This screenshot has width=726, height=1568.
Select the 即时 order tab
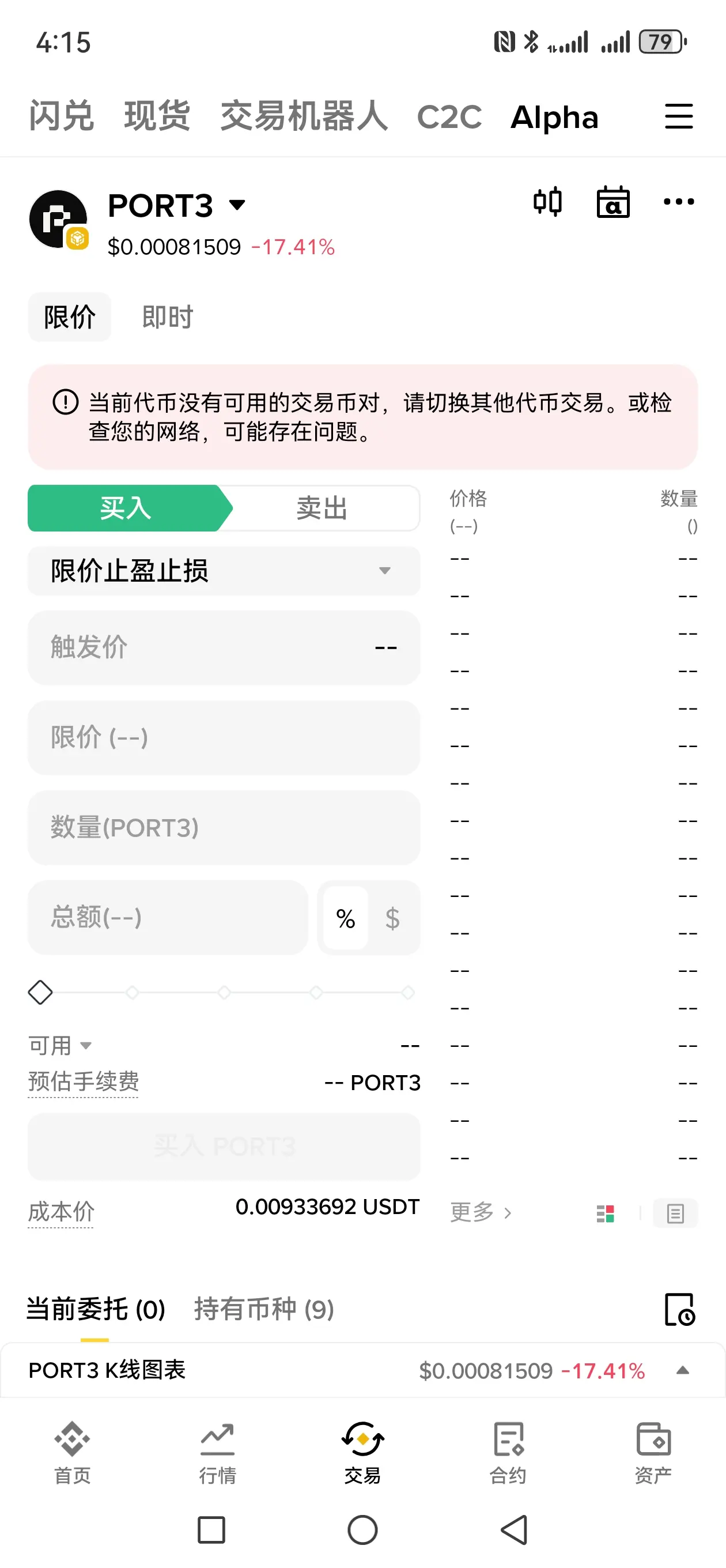coord(167,316)
